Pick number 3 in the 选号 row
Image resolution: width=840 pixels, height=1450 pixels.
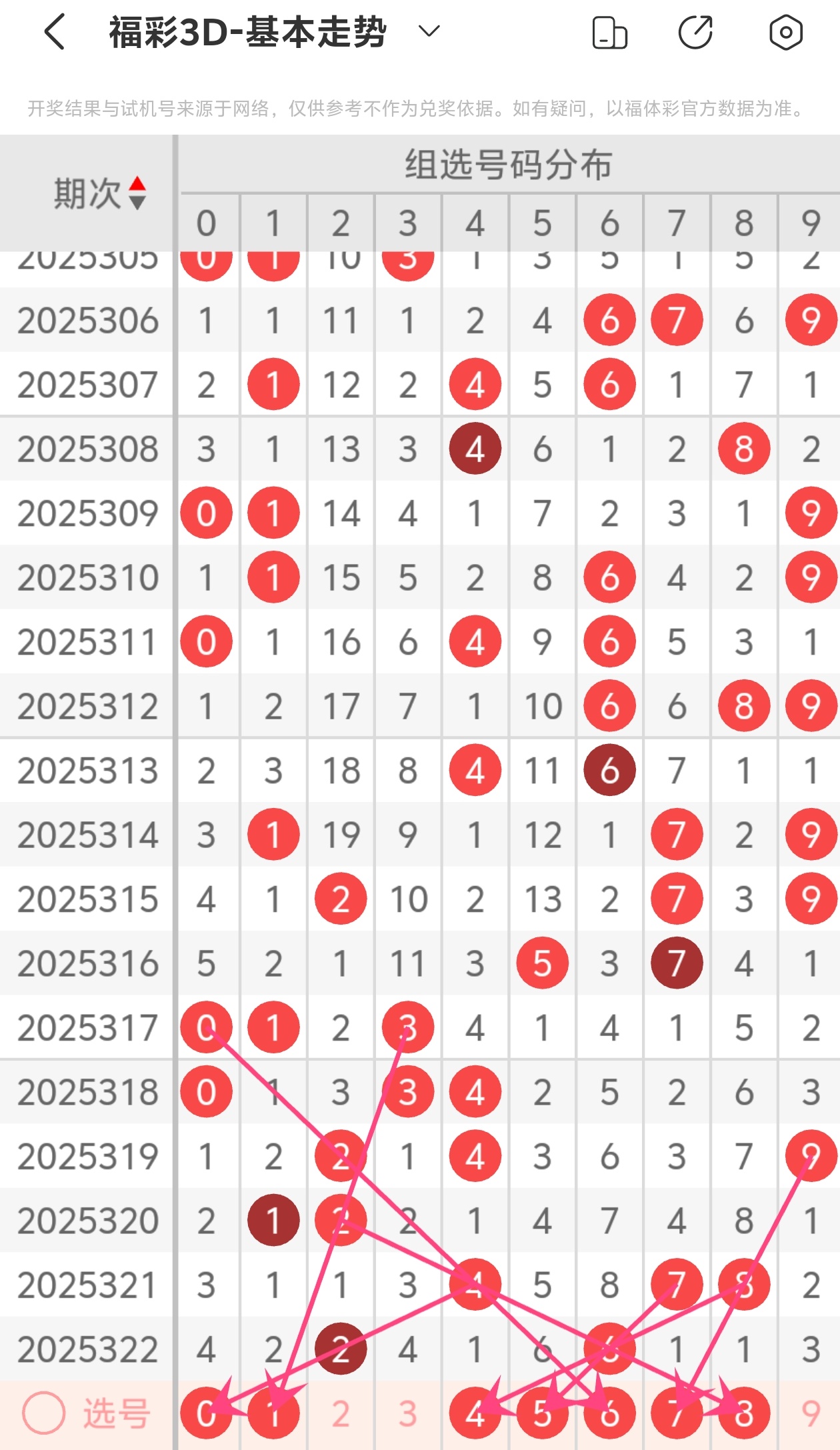(408, 1413)
